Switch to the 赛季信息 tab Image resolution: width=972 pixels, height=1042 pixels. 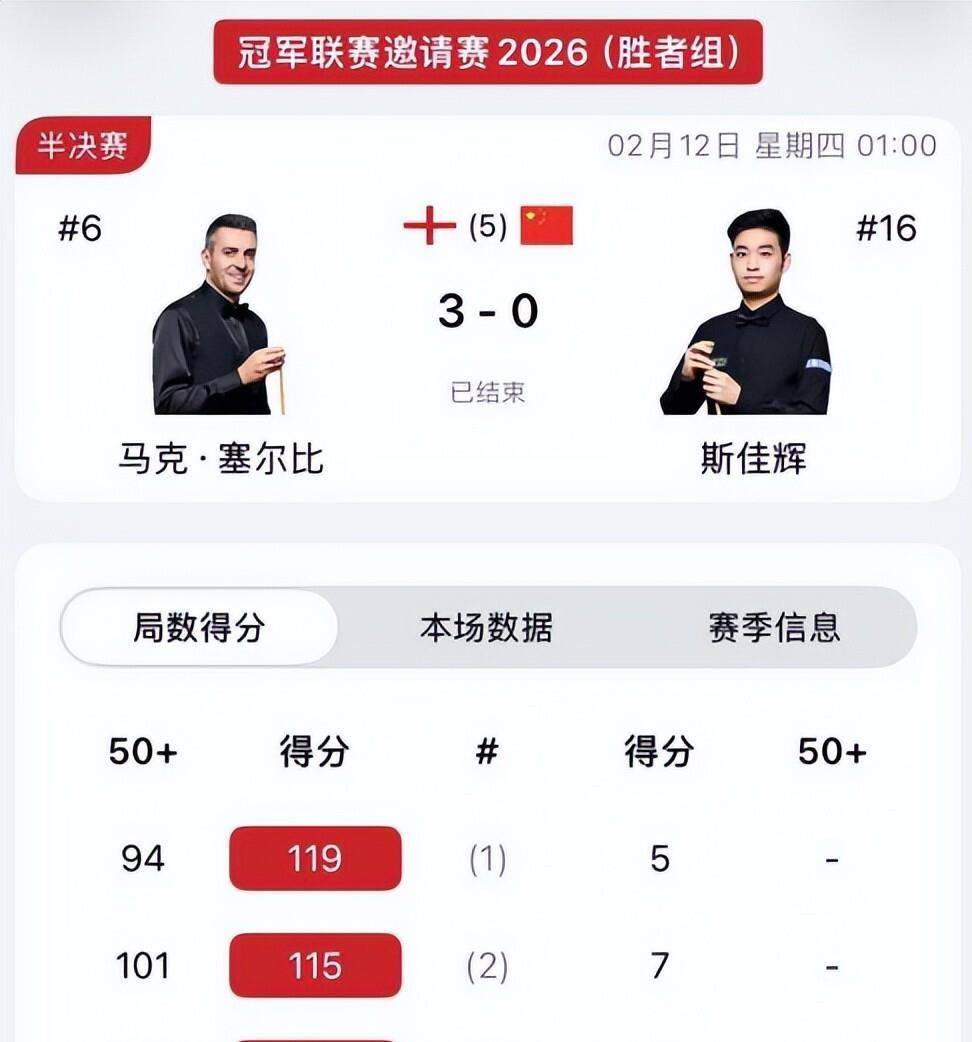point(774,628)
